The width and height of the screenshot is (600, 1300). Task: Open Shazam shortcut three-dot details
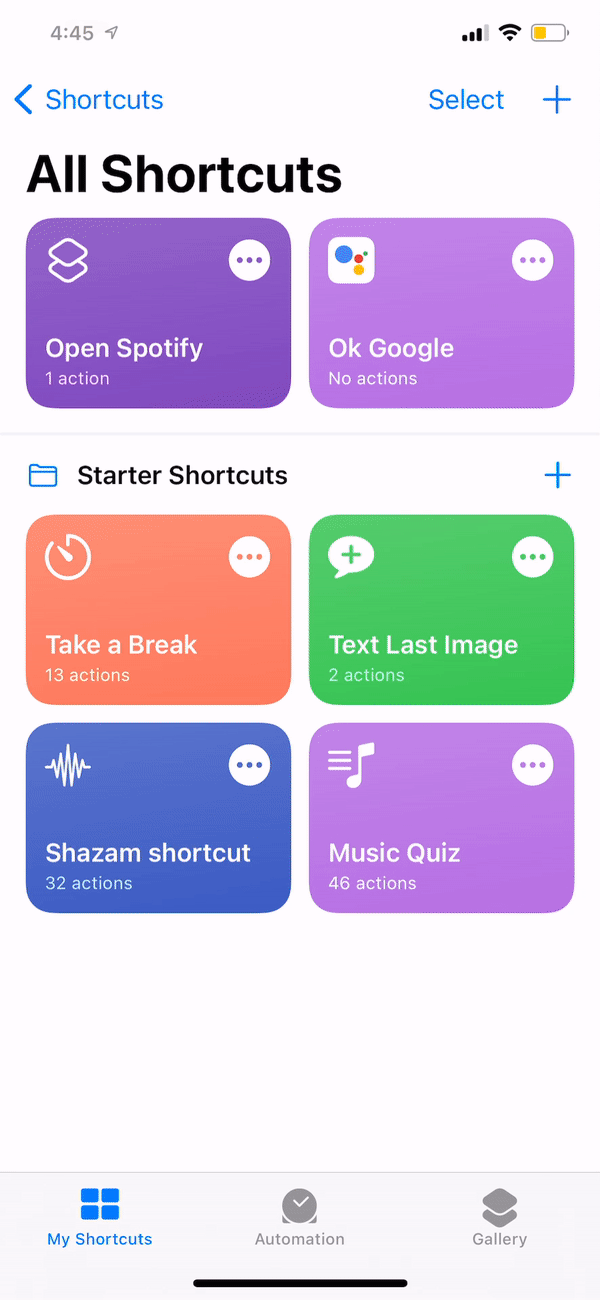pyautogui.click(x=250, y=765)
